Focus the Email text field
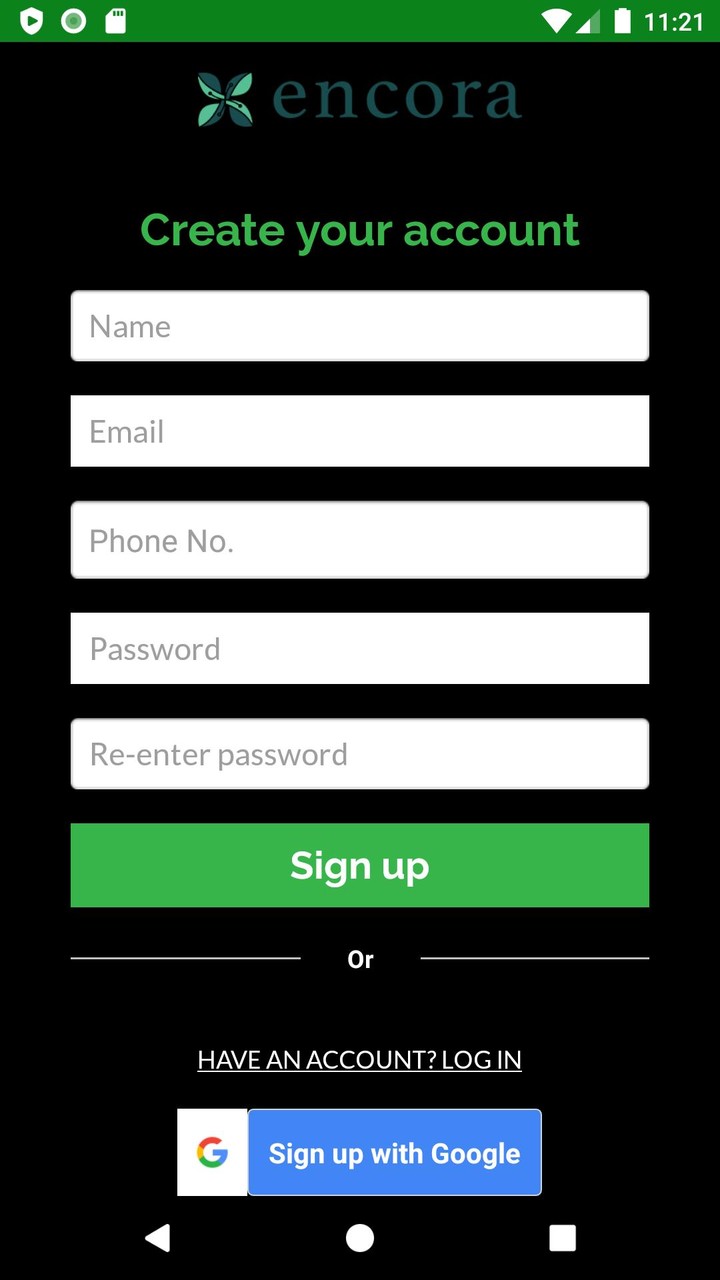Screen dimensions: 720x1280 point(360,431)
